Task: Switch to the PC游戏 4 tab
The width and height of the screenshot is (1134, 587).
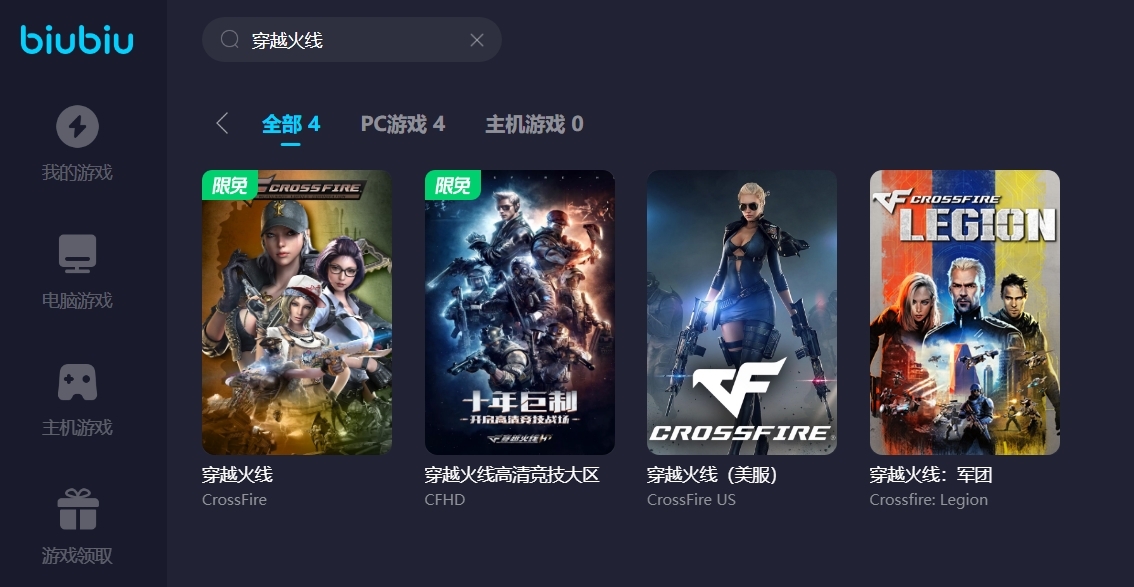Action: tap(402, 124)
